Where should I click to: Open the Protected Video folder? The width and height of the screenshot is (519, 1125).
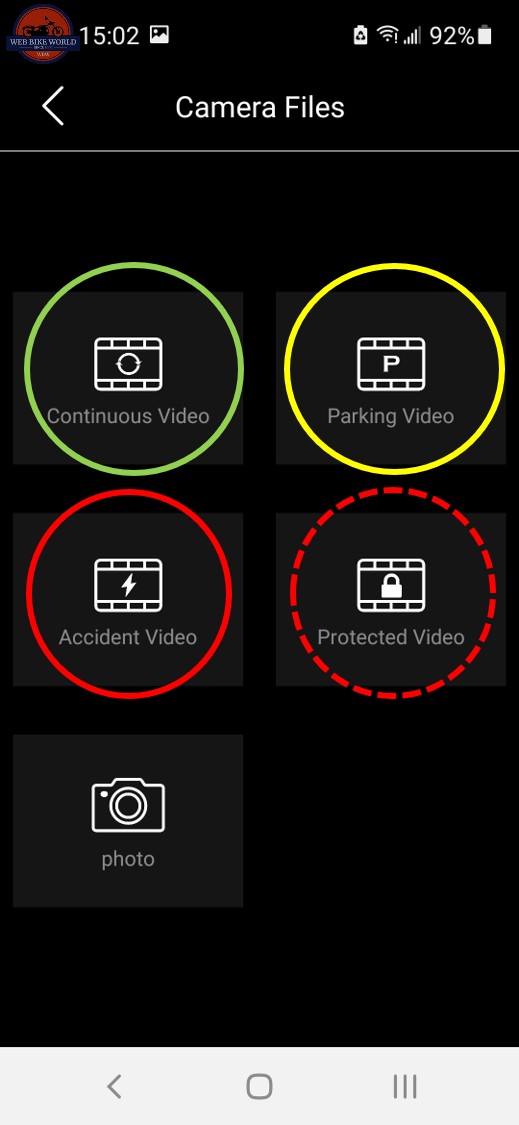[x=391, y=599]
